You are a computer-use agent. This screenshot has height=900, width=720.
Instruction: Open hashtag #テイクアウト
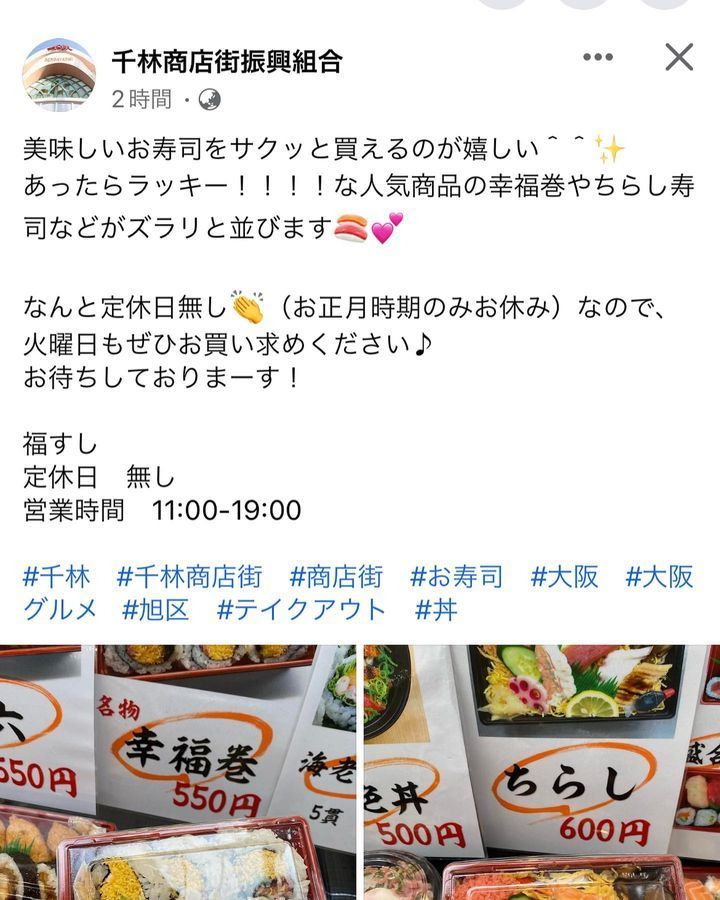[301, 609]
